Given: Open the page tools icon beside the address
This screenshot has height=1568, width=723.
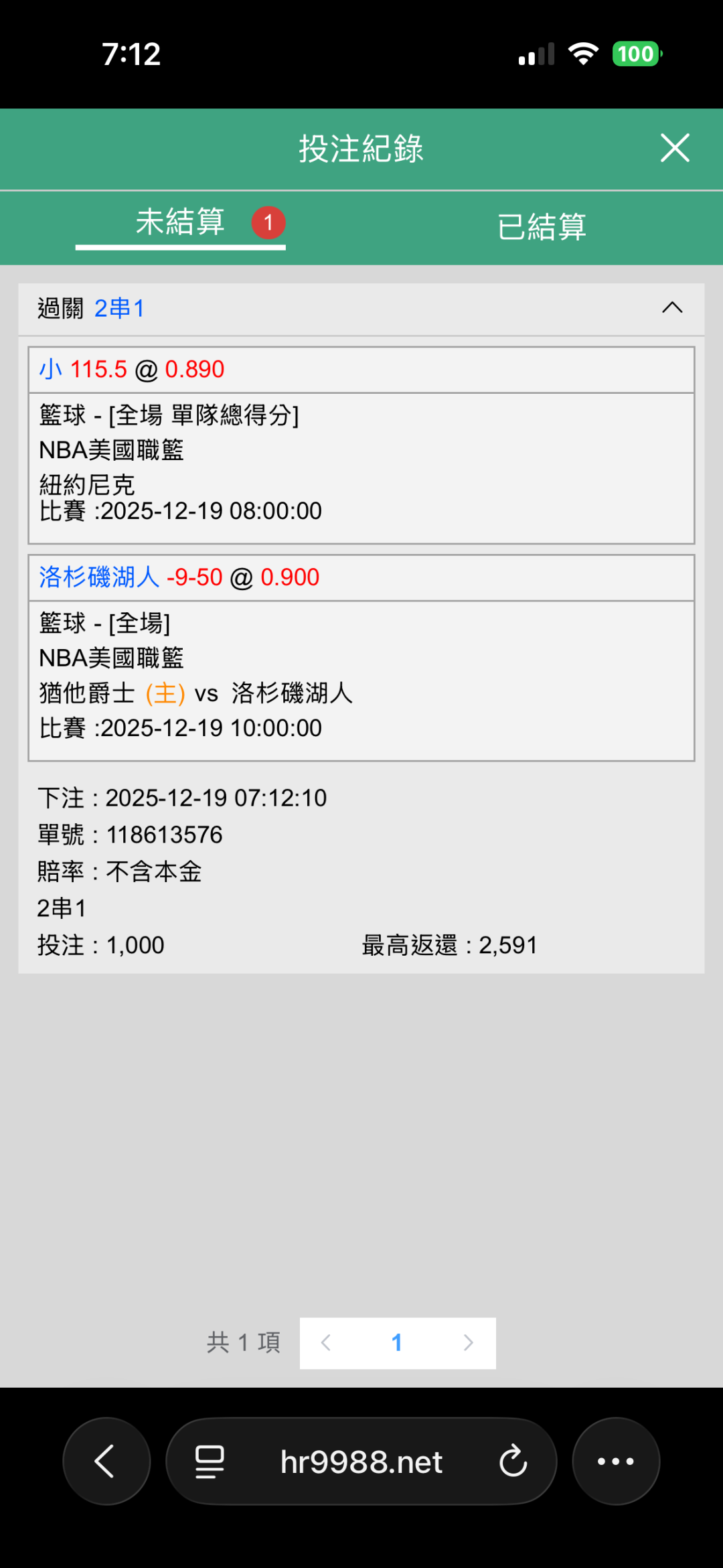Looking at the screenshot, I should [210, 1461].
